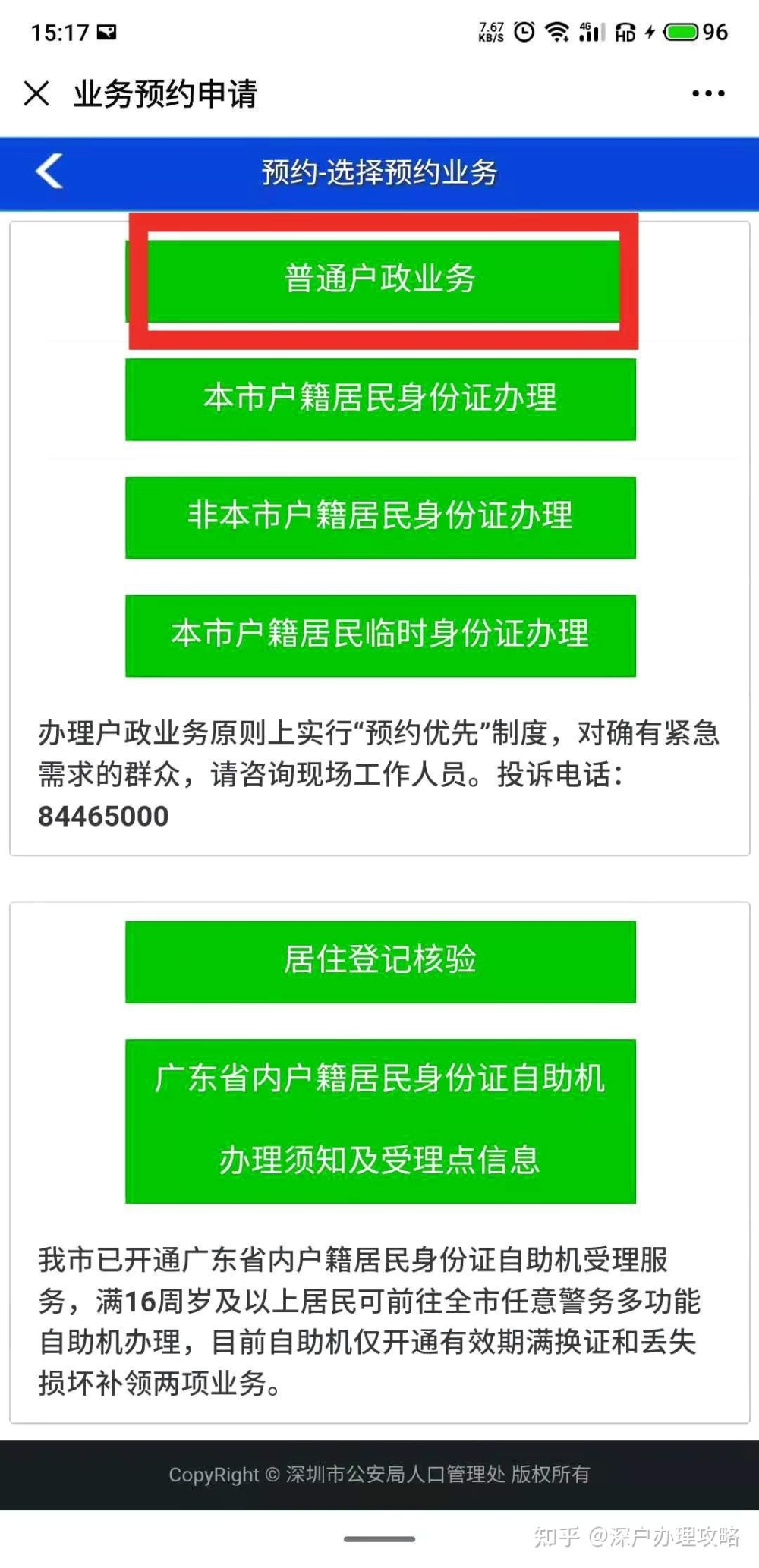This screenshot has height=1568, width=759.
Task: Select 普通户政业务
Action: click(x=380, y=279)
